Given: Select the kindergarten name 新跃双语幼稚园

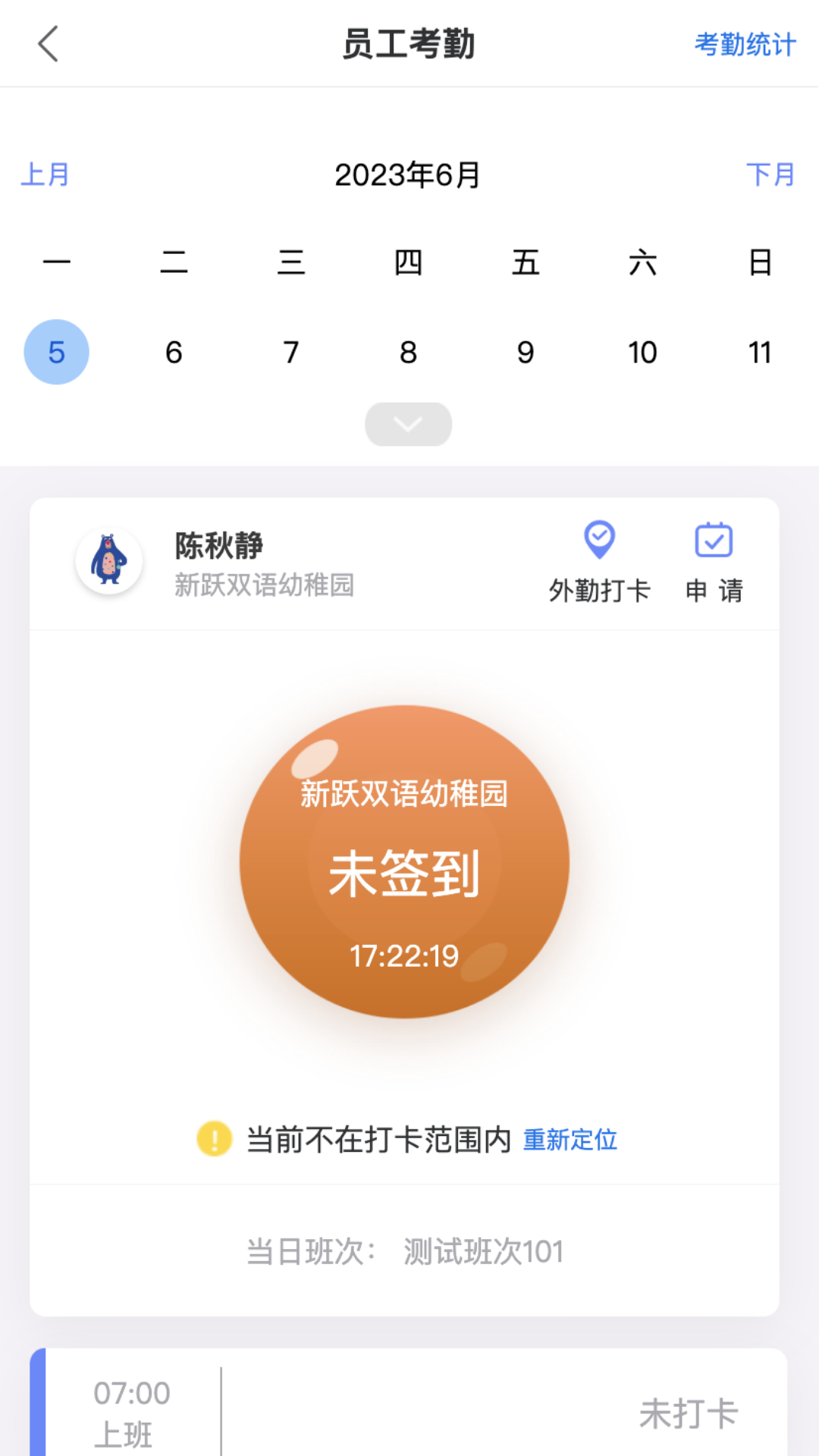Looking at the screenshot, I should (264, 585).
